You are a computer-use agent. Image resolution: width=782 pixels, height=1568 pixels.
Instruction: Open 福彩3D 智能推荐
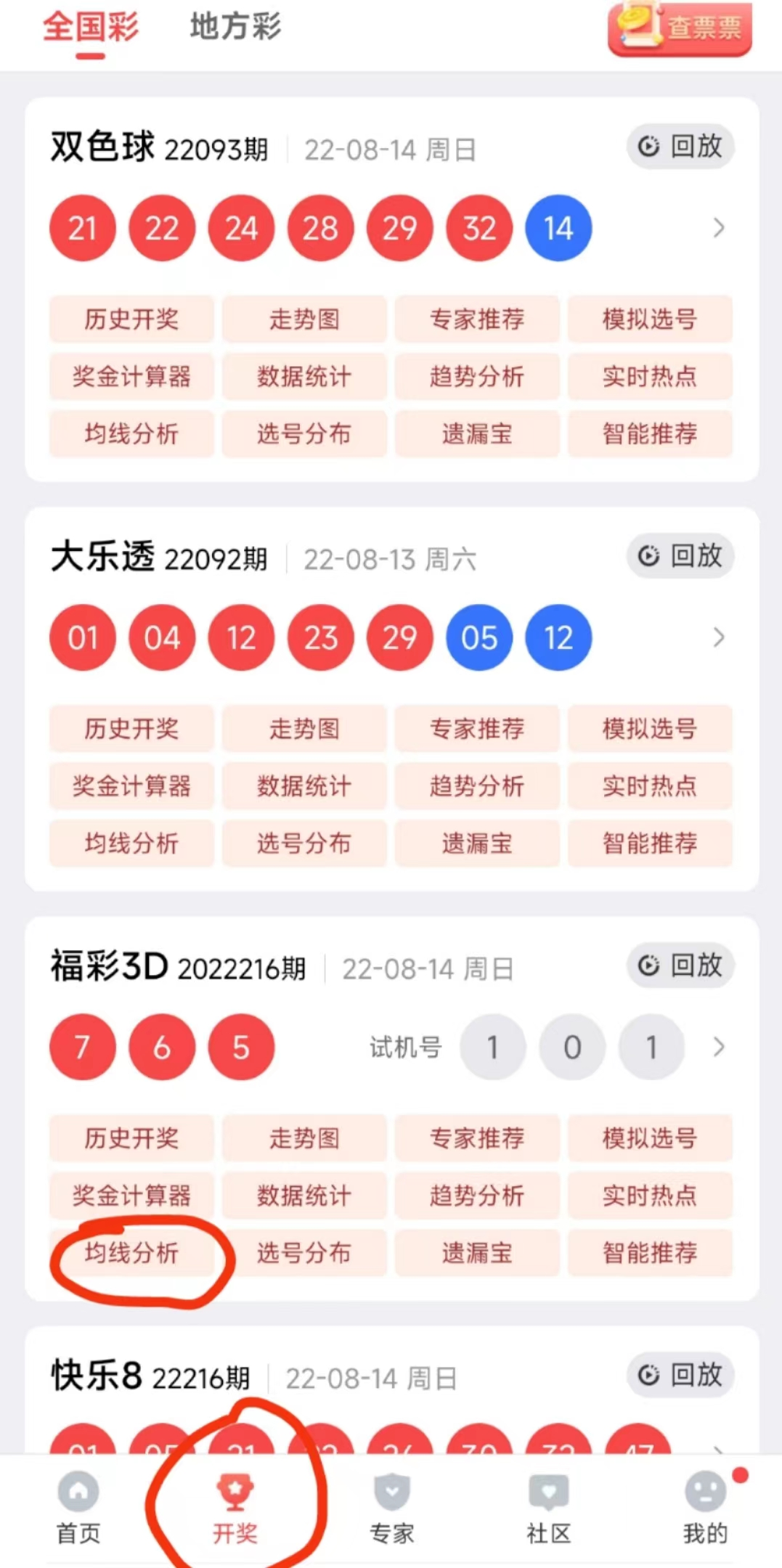[x=650, y=1253]
